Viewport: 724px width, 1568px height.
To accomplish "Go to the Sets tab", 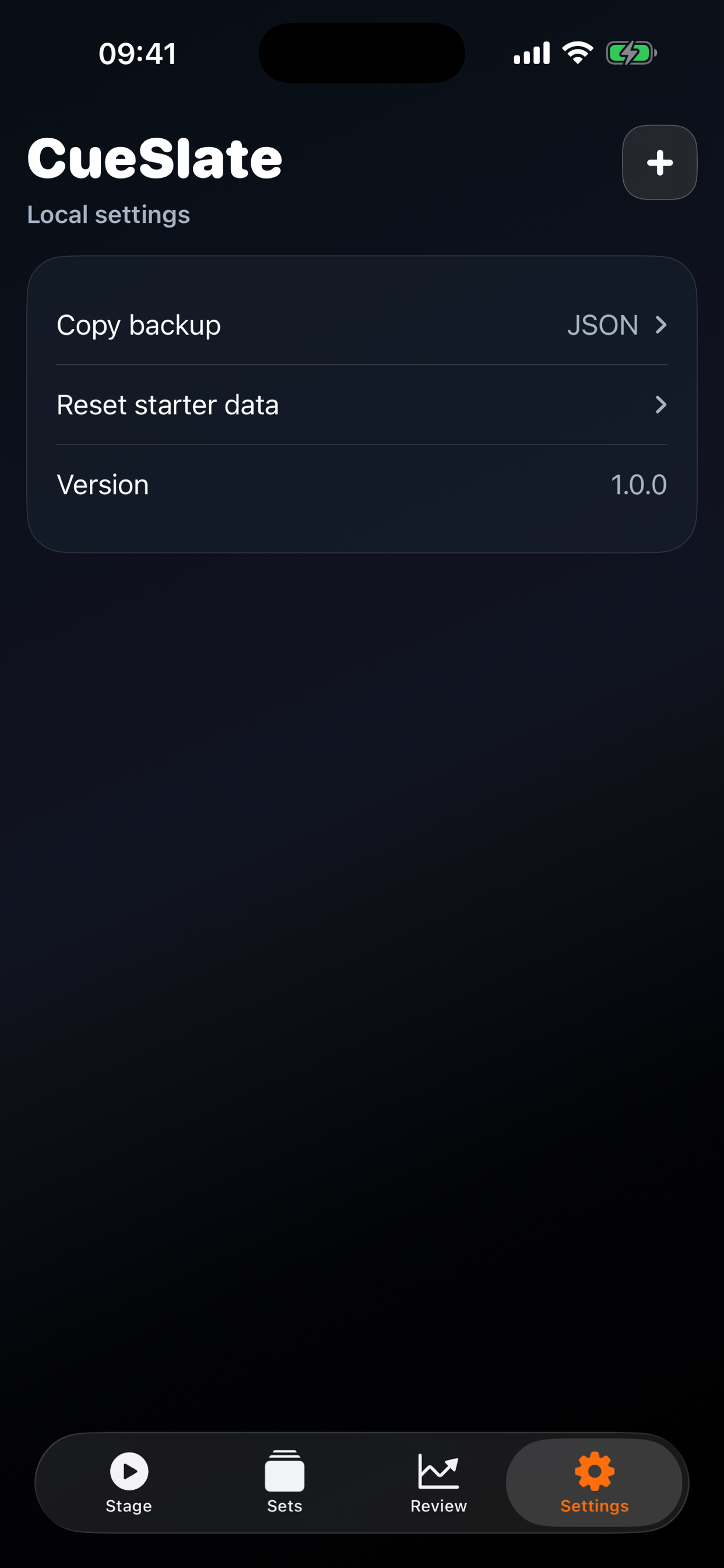I will click(x=284, y=1483).
